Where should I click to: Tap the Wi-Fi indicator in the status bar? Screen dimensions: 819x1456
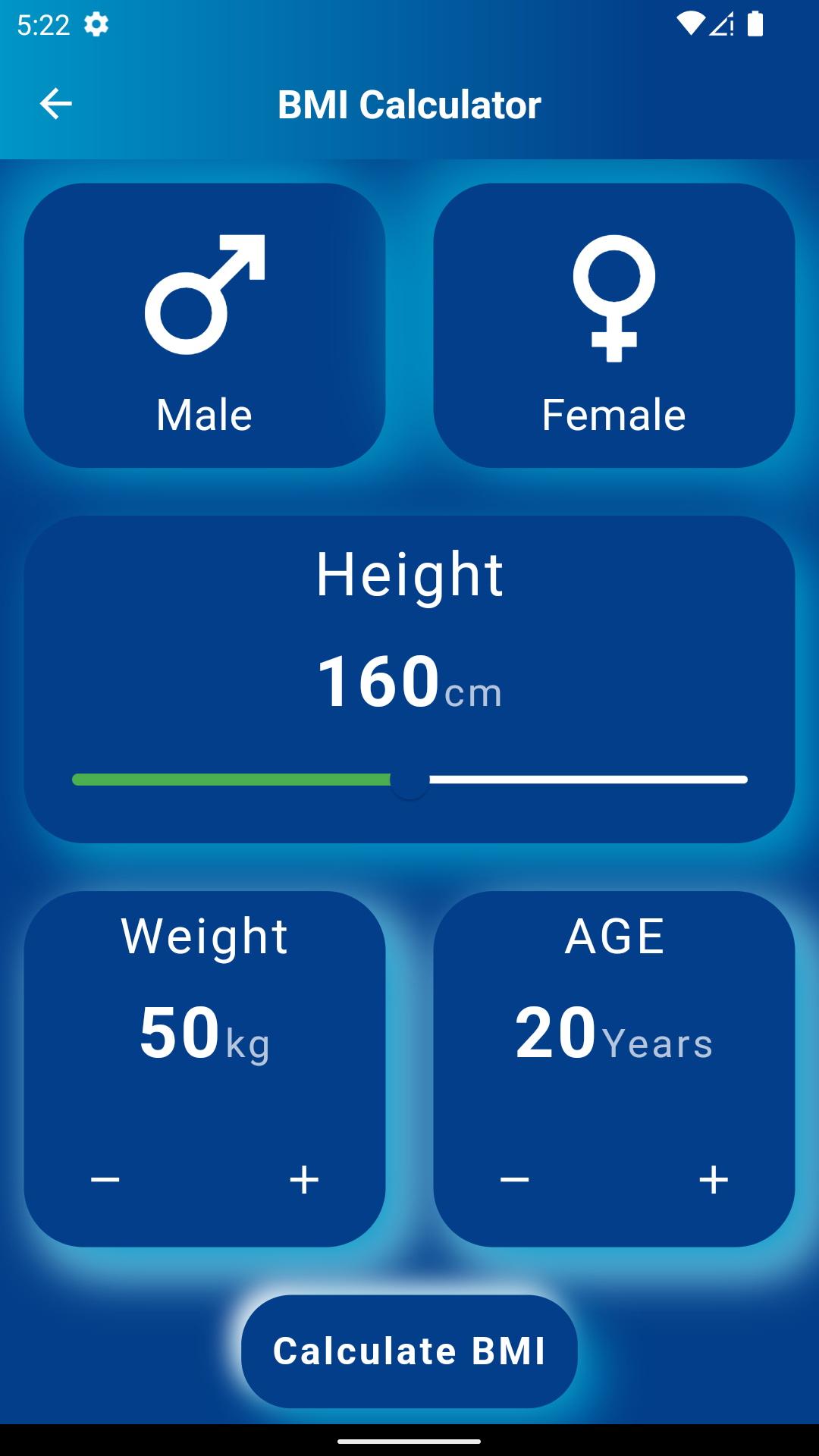(x=691, y=25)
